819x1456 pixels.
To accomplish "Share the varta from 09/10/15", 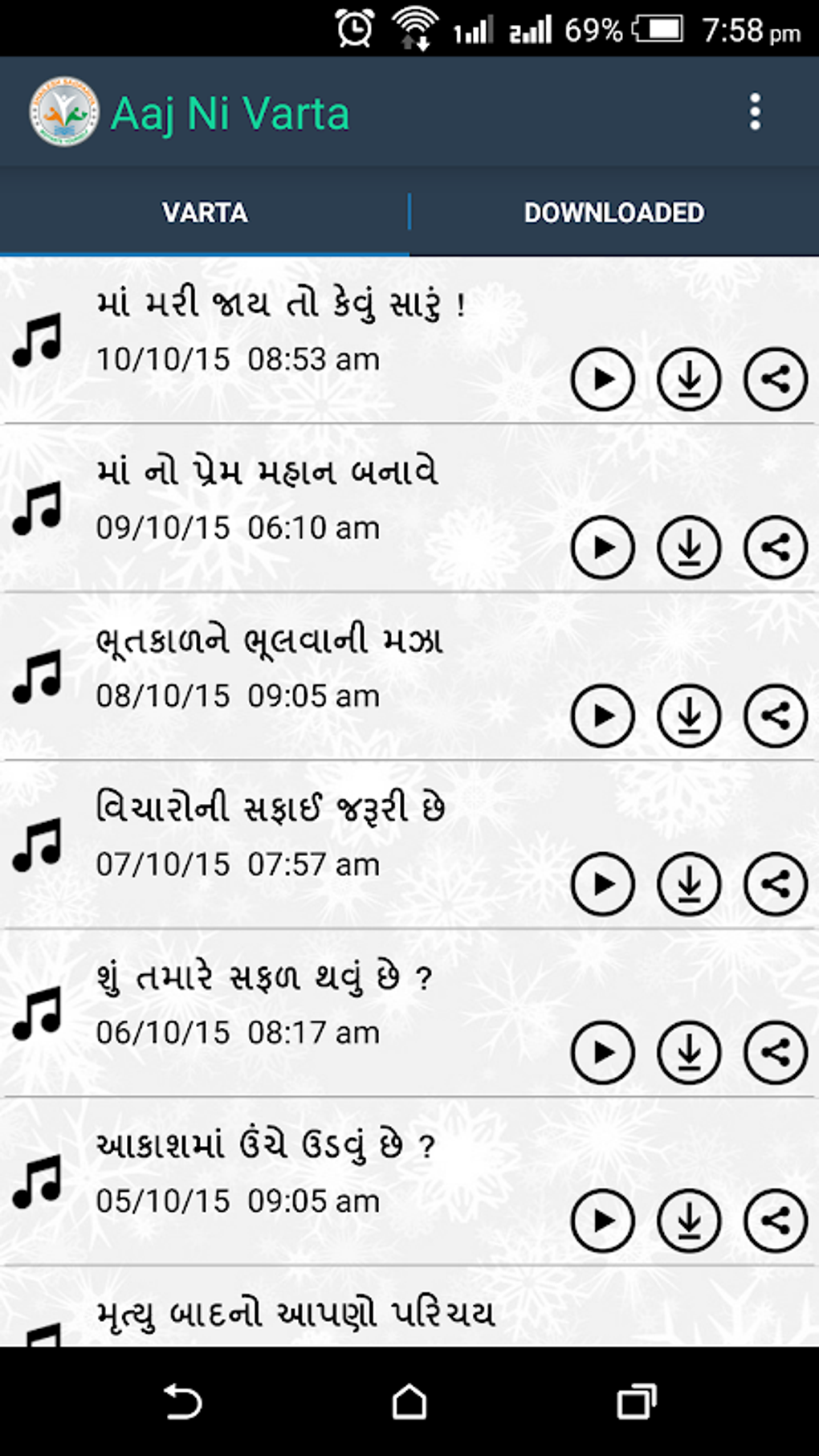I will [x=774, y=546].
